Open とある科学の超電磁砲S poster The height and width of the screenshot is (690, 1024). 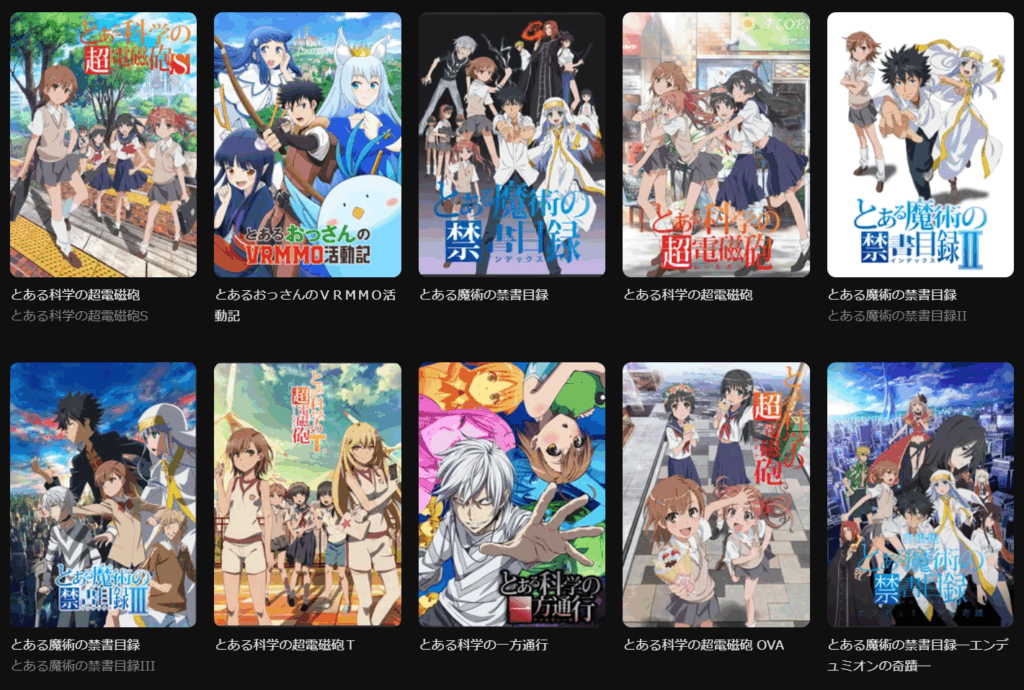103,145
